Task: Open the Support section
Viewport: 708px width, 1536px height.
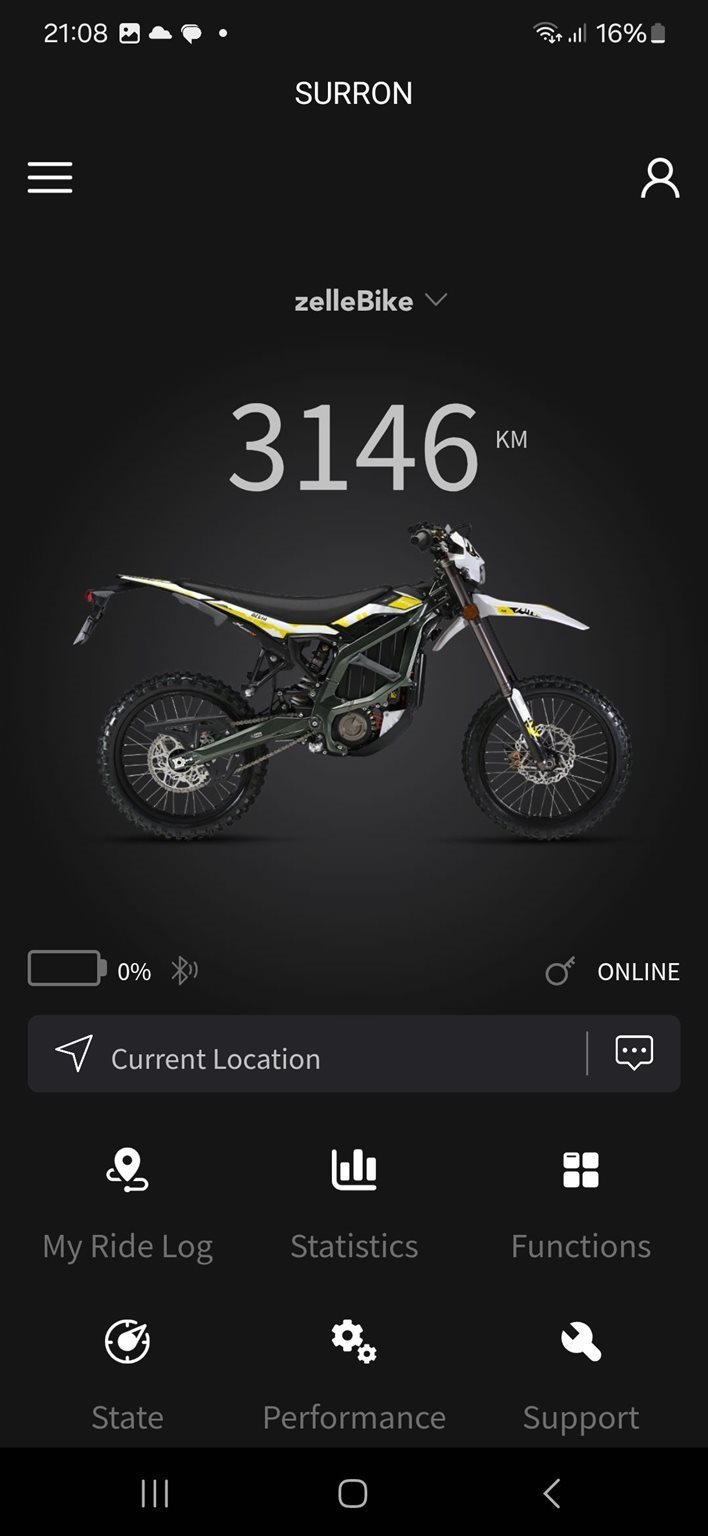Action: (581, 1376)
